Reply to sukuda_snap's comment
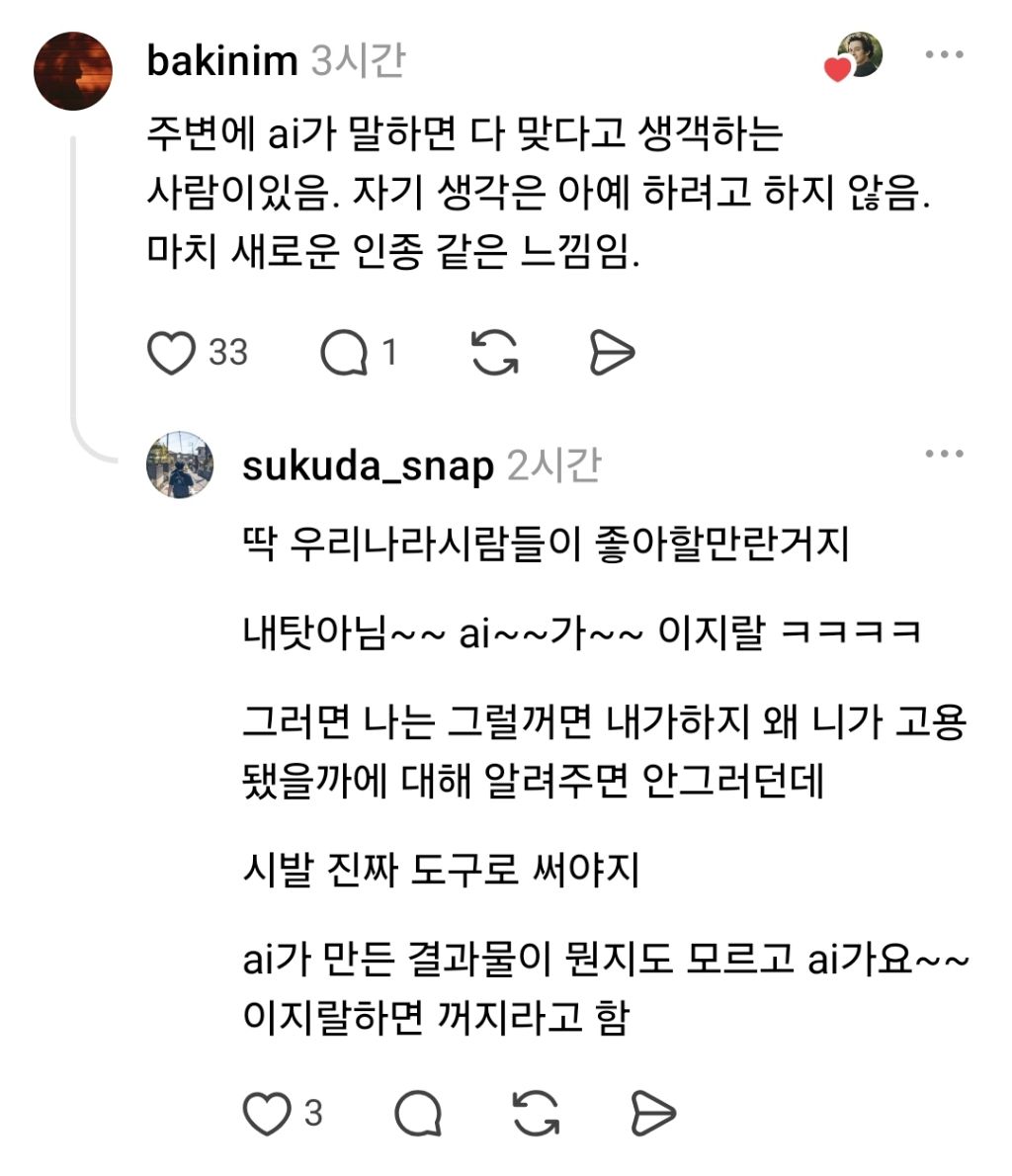Image resolution: width=1012 pixels, height=1176 pixels. [x=418, y=1113]
